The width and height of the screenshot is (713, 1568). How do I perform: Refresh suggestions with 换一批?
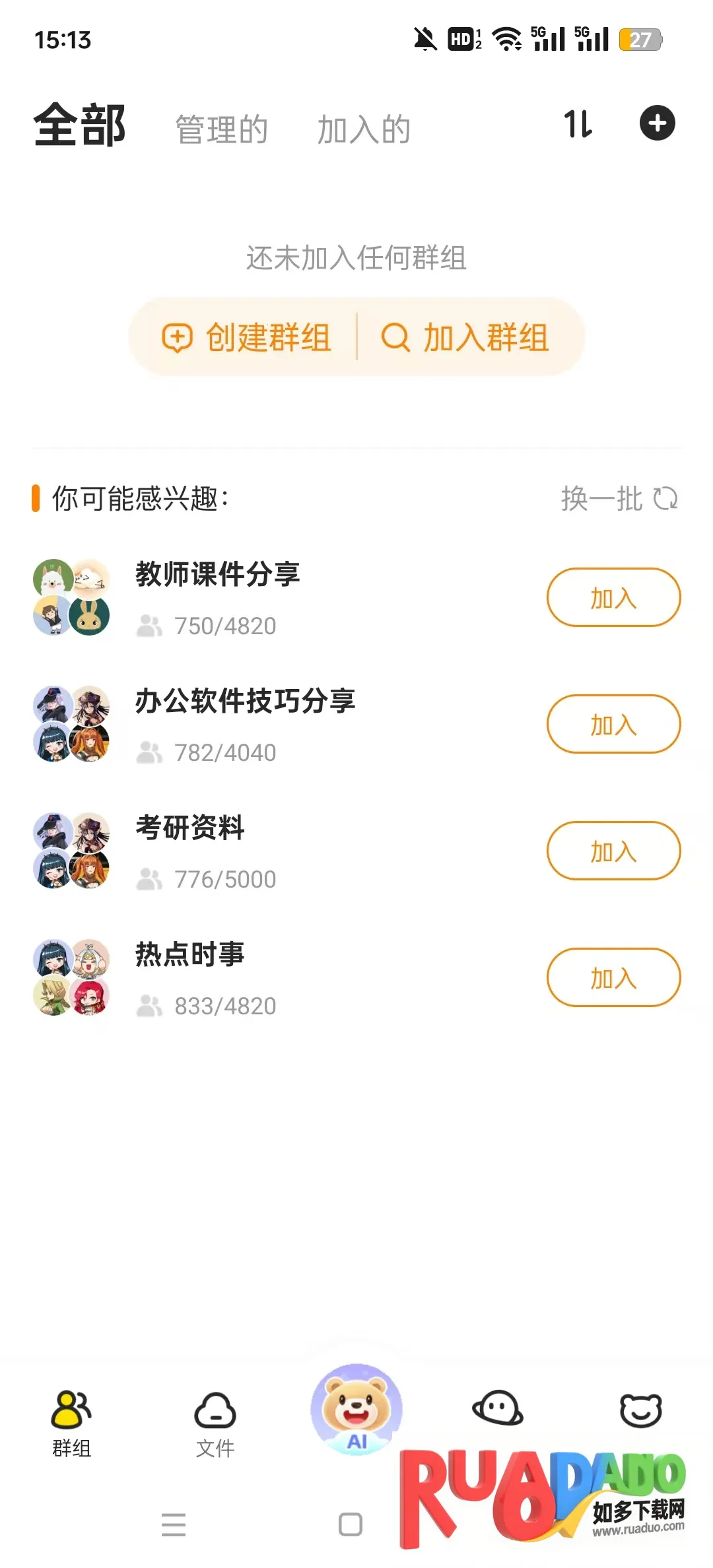pyautogui.click(x=619, y=499)
